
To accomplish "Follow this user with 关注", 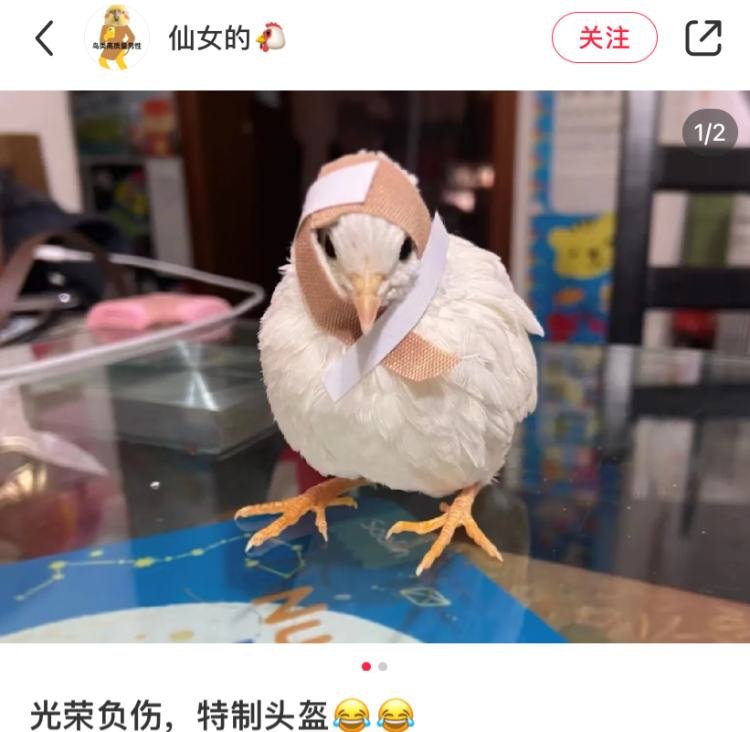I will (604, 38).
